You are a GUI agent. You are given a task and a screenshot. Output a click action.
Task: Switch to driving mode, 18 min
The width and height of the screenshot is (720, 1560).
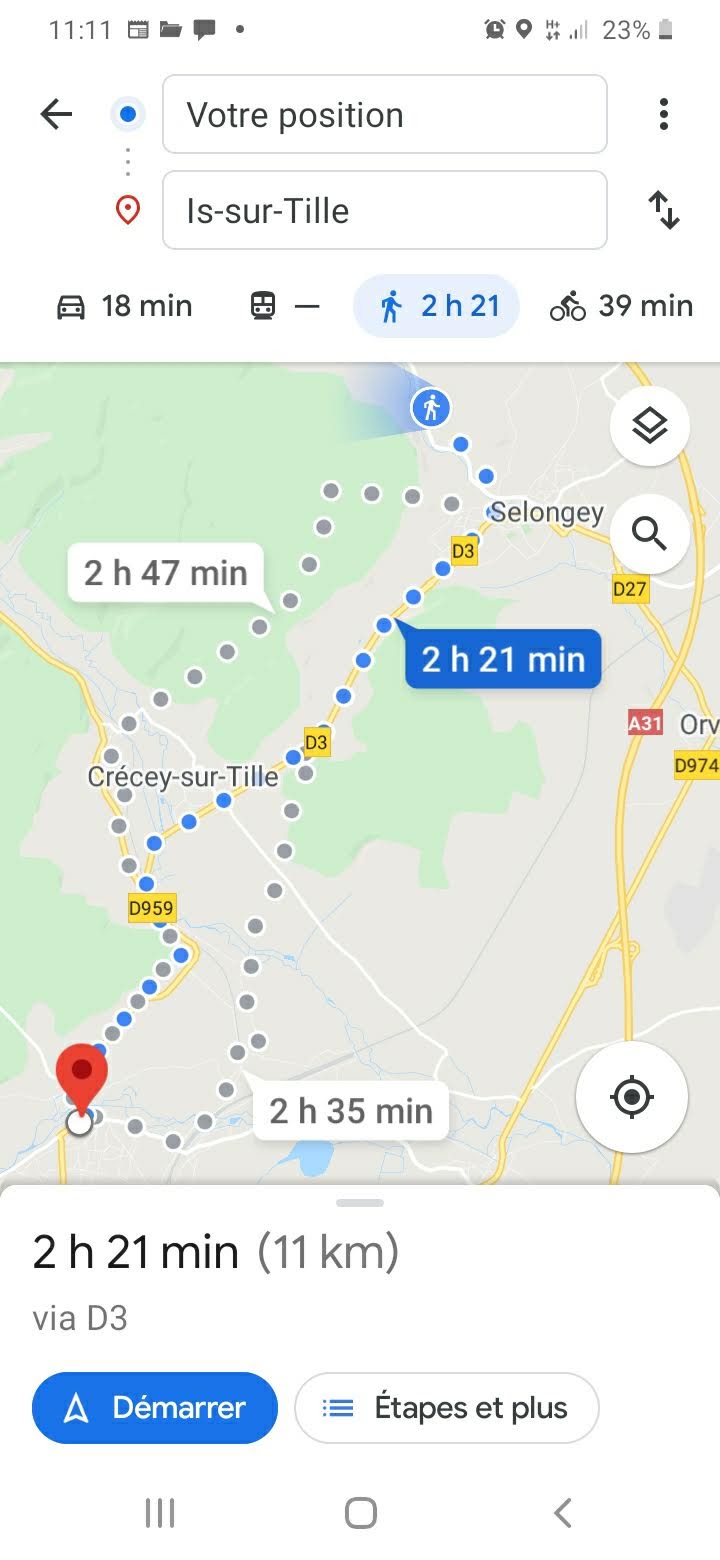tap(124, 306)
